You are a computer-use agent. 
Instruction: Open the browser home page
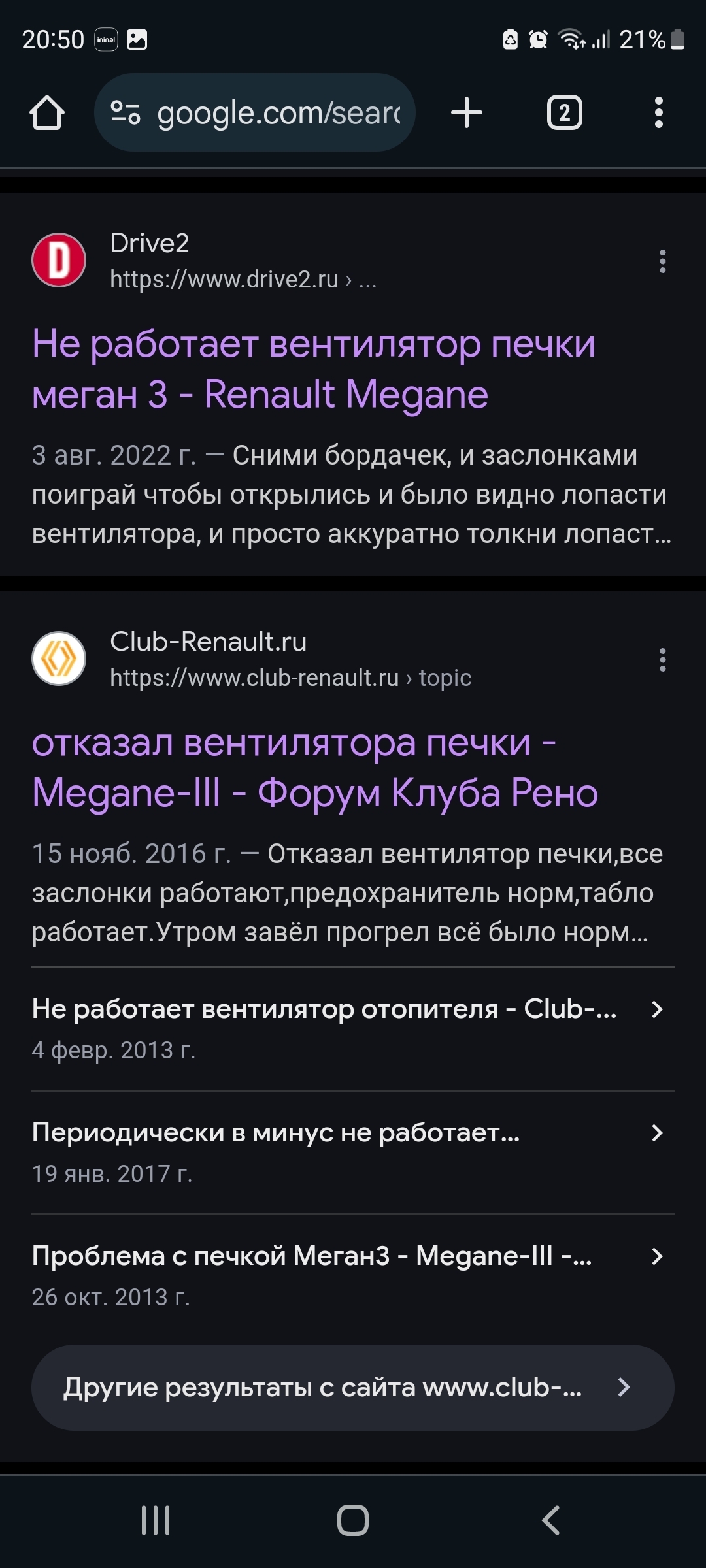pyautogui.click(x=47, y=113)
